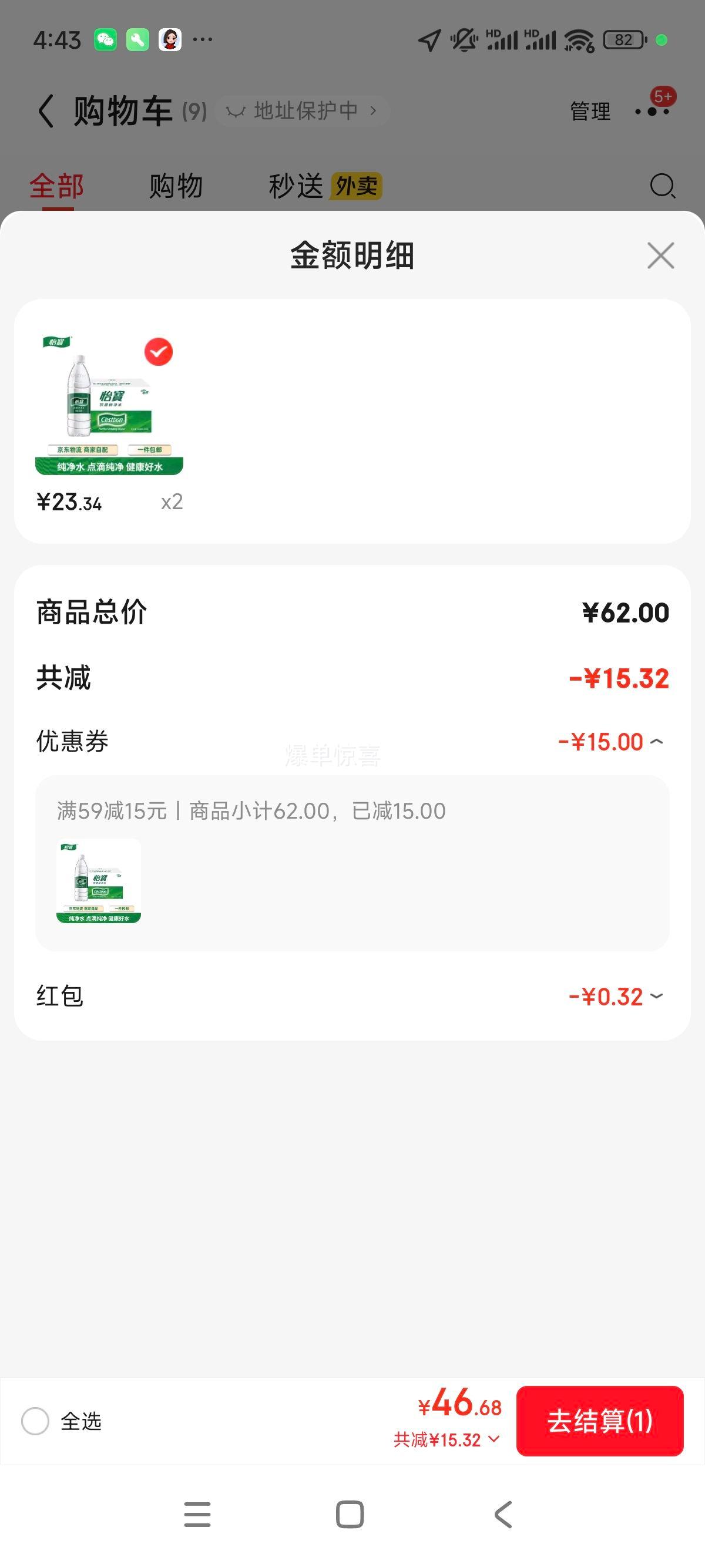Deselect the 怡宝 water product checkmark
Viewport: 705px width, 1568px height.
point(158,351)
